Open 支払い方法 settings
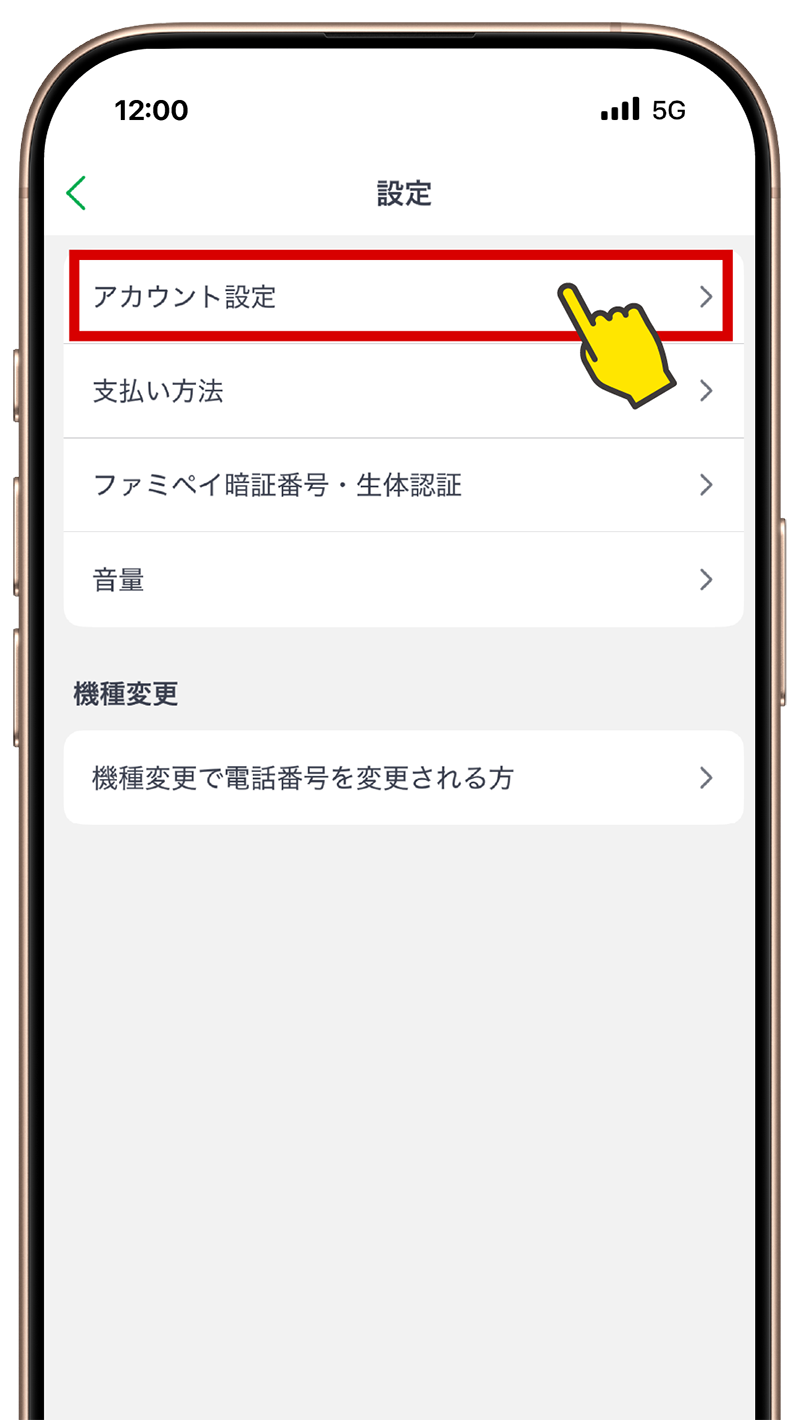800x1420 pixels. pyautogui.click(x=403, y=391)
